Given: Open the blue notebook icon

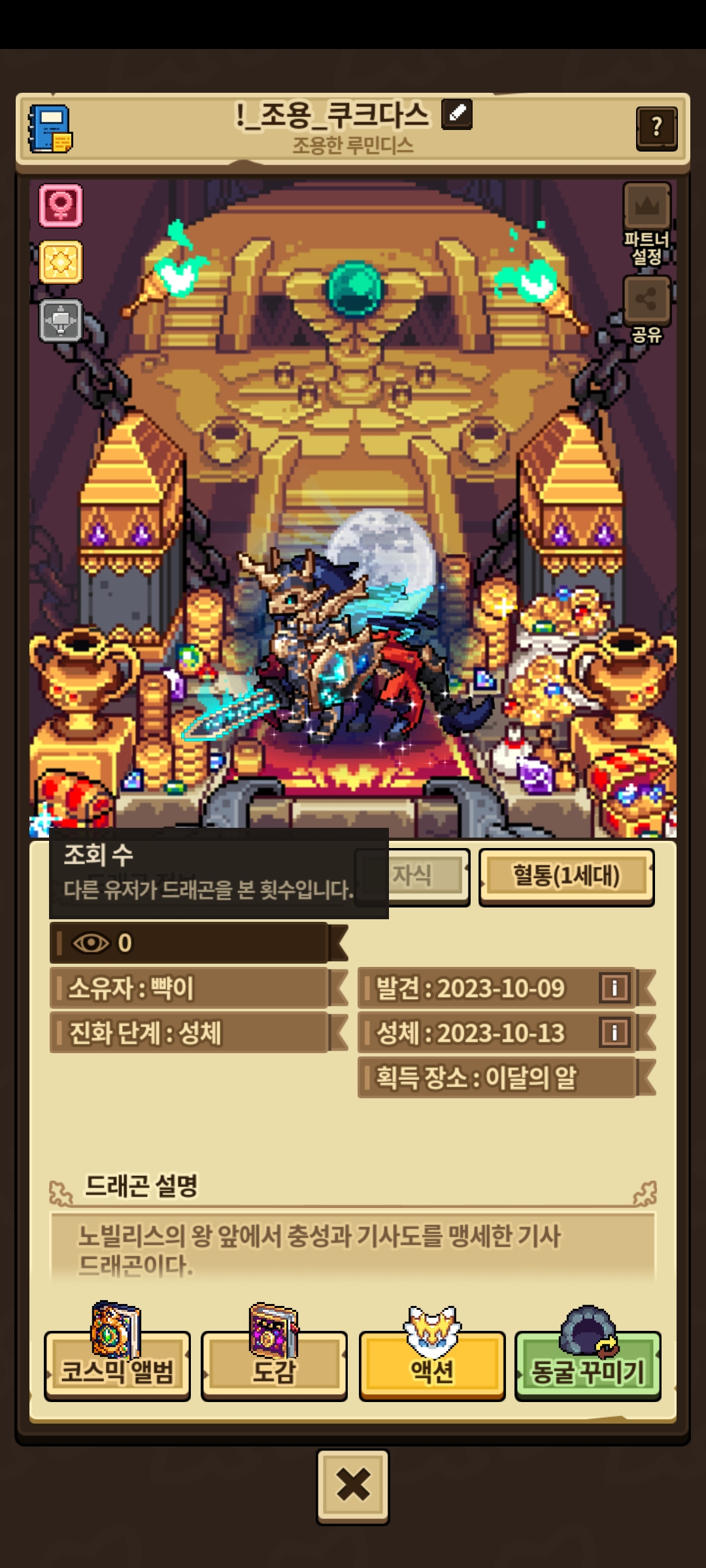Looking at the screenshot, I should coord(50,129).
